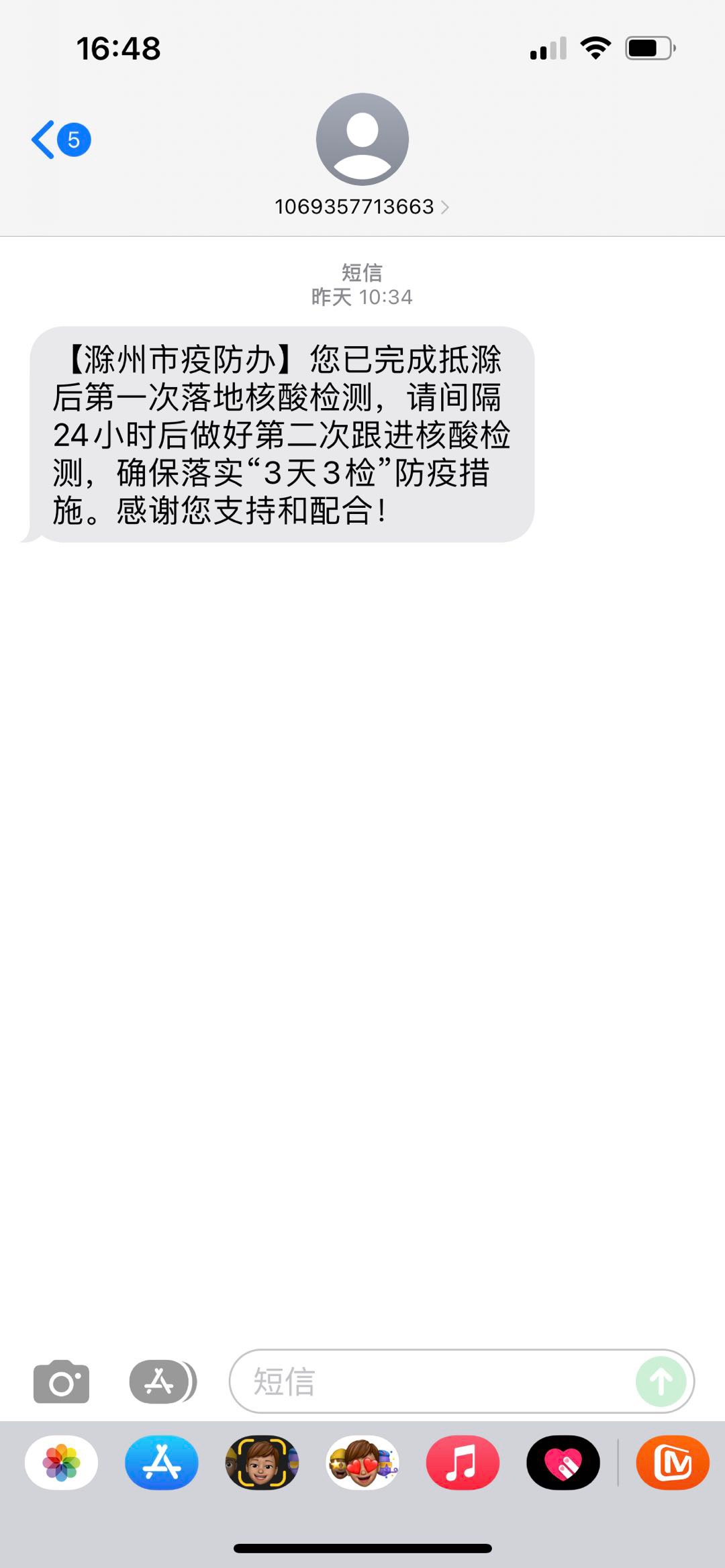The height and width of the screenshot is (1568, 725).
Task: Open the Memoji camera effects app
Action: (x=262, y=1463)
